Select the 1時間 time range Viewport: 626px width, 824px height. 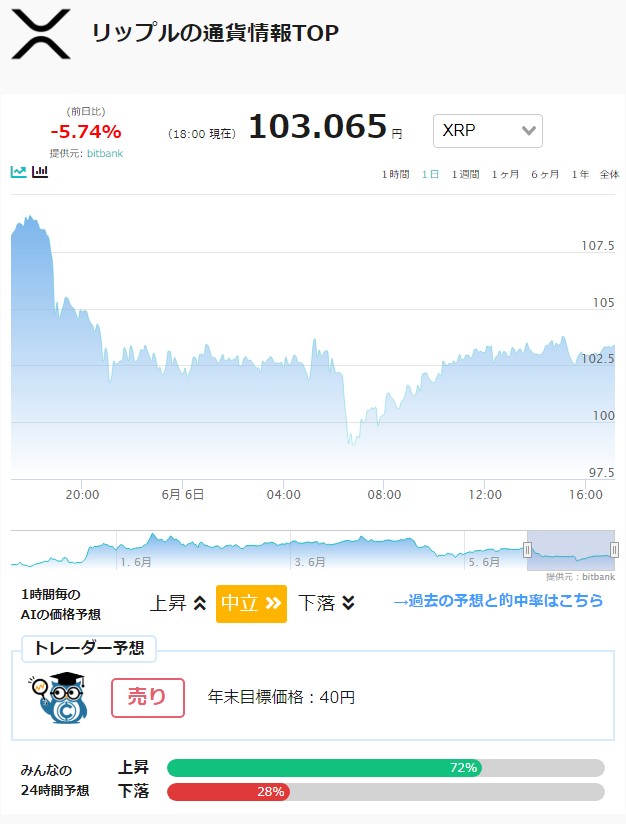(x=395, y=174)
